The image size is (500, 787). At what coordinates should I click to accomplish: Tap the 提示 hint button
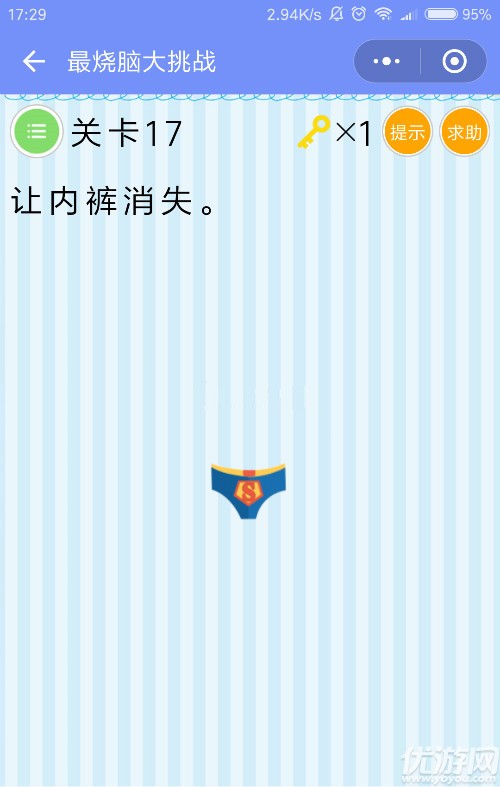point(407,132)
